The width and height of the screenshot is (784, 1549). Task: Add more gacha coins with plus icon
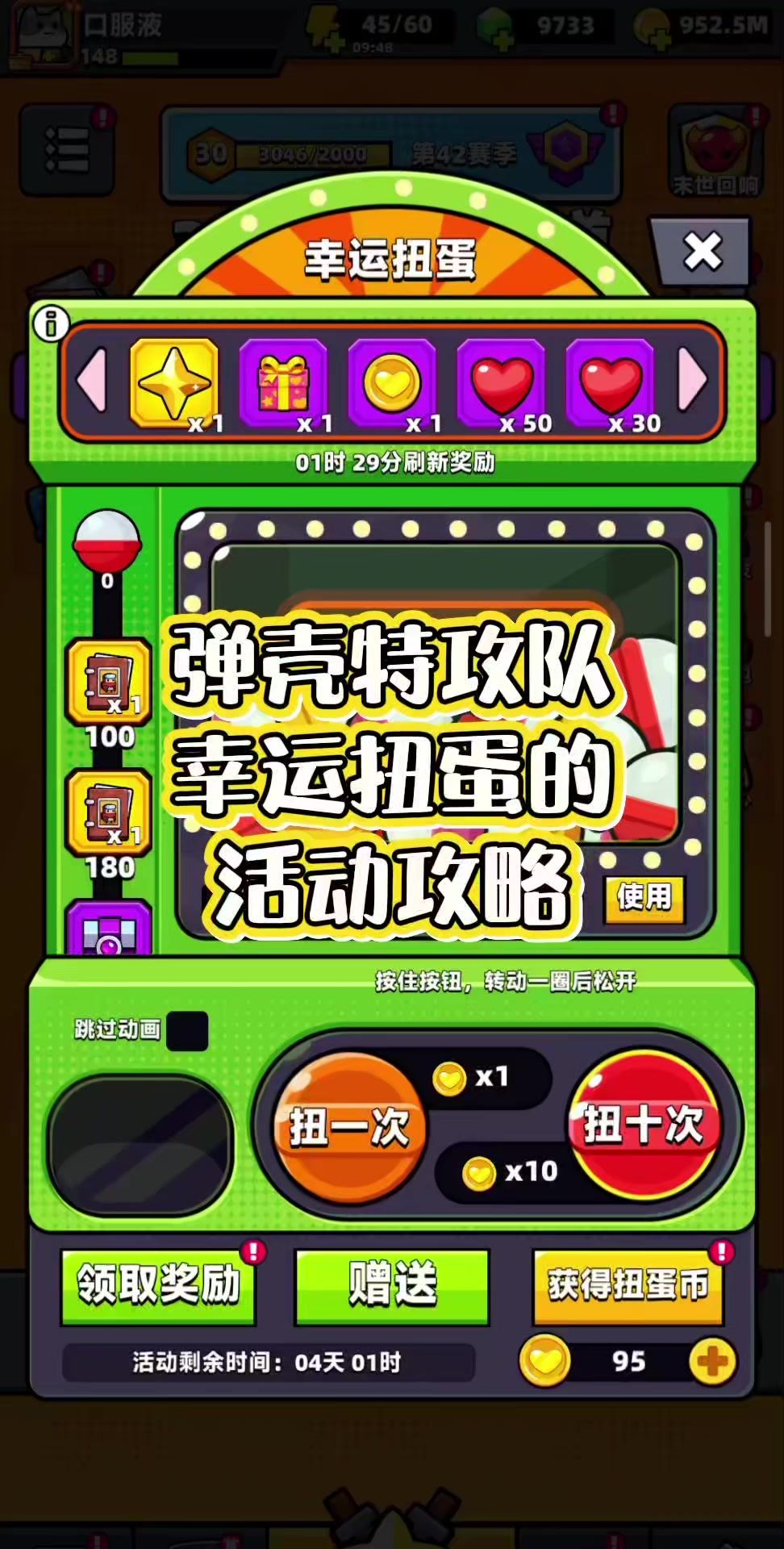(712, 1362)
